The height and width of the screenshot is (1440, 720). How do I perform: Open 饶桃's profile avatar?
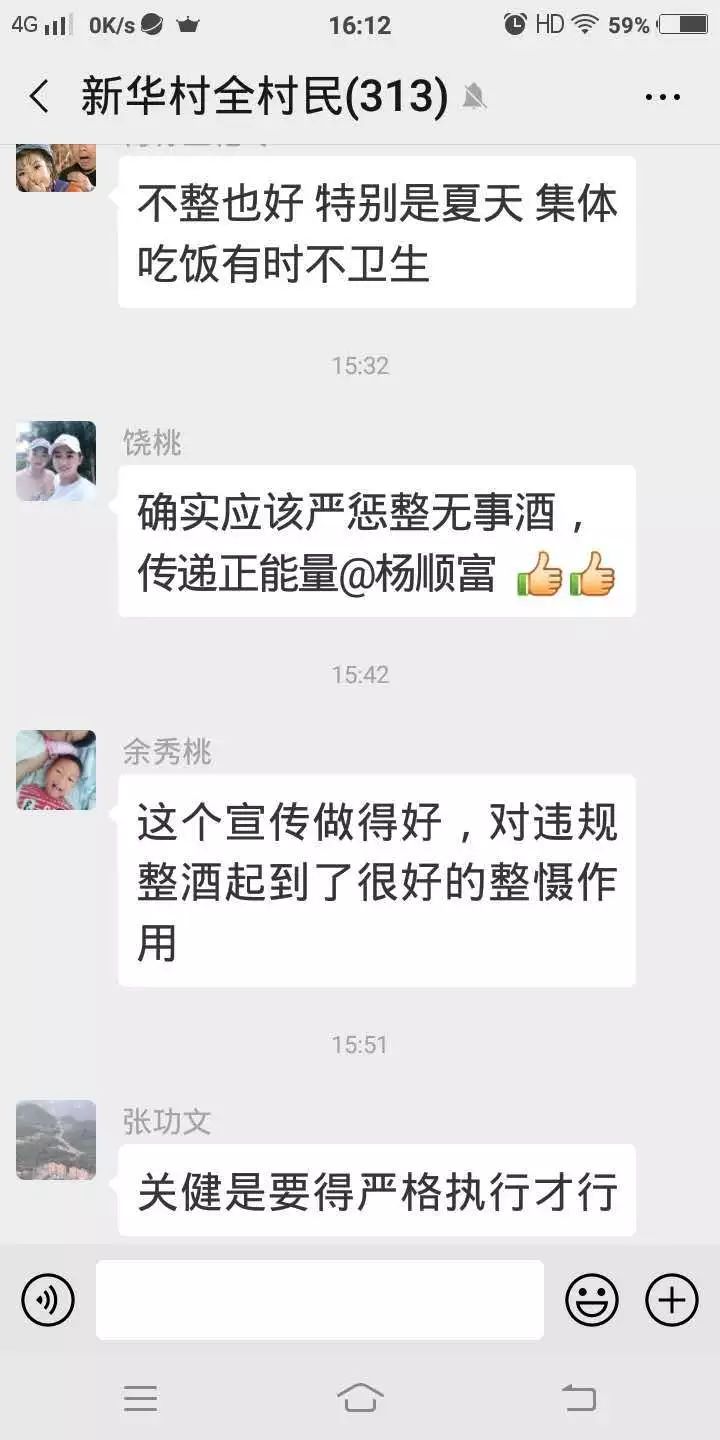[x=56, y=461]
